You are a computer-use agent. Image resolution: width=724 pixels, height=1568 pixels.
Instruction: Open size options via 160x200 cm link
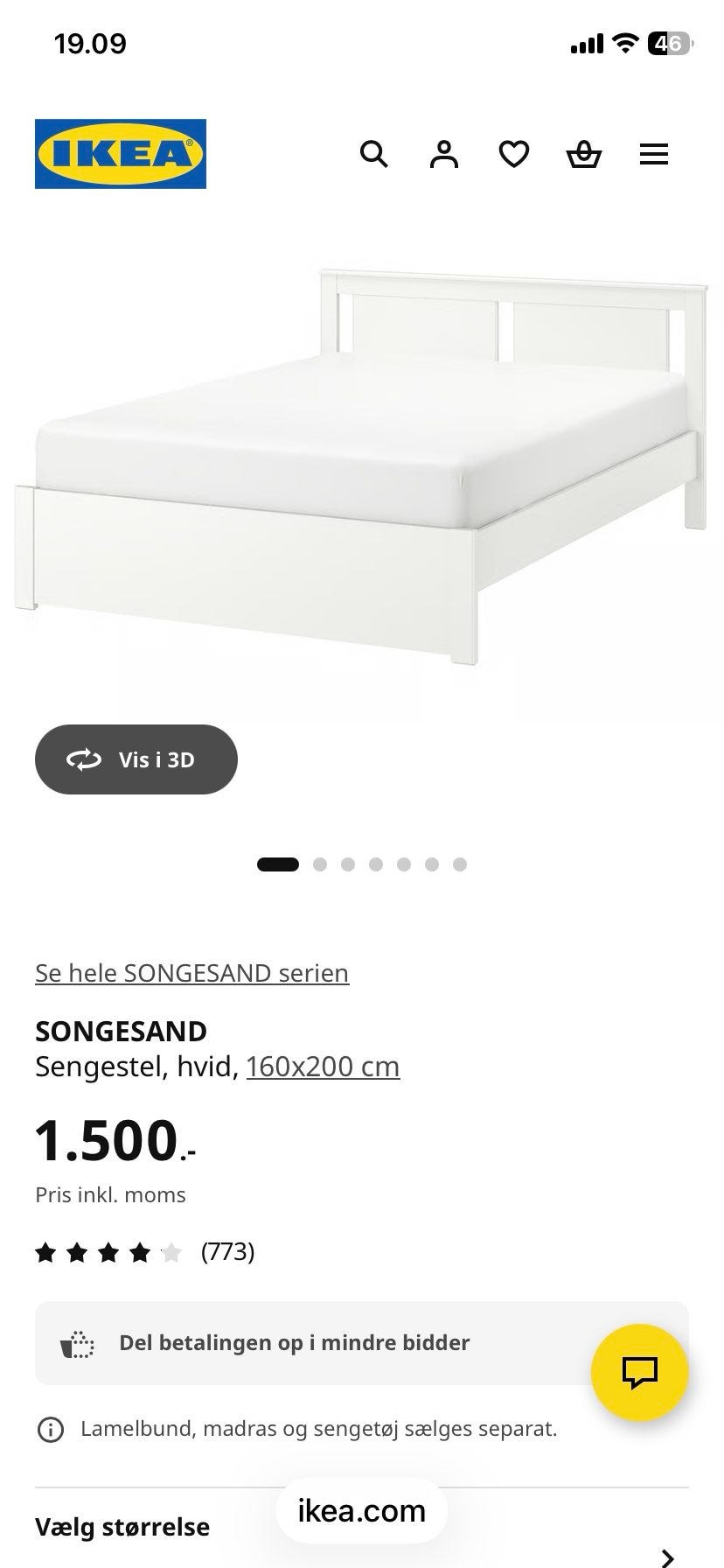[323, 1066]
